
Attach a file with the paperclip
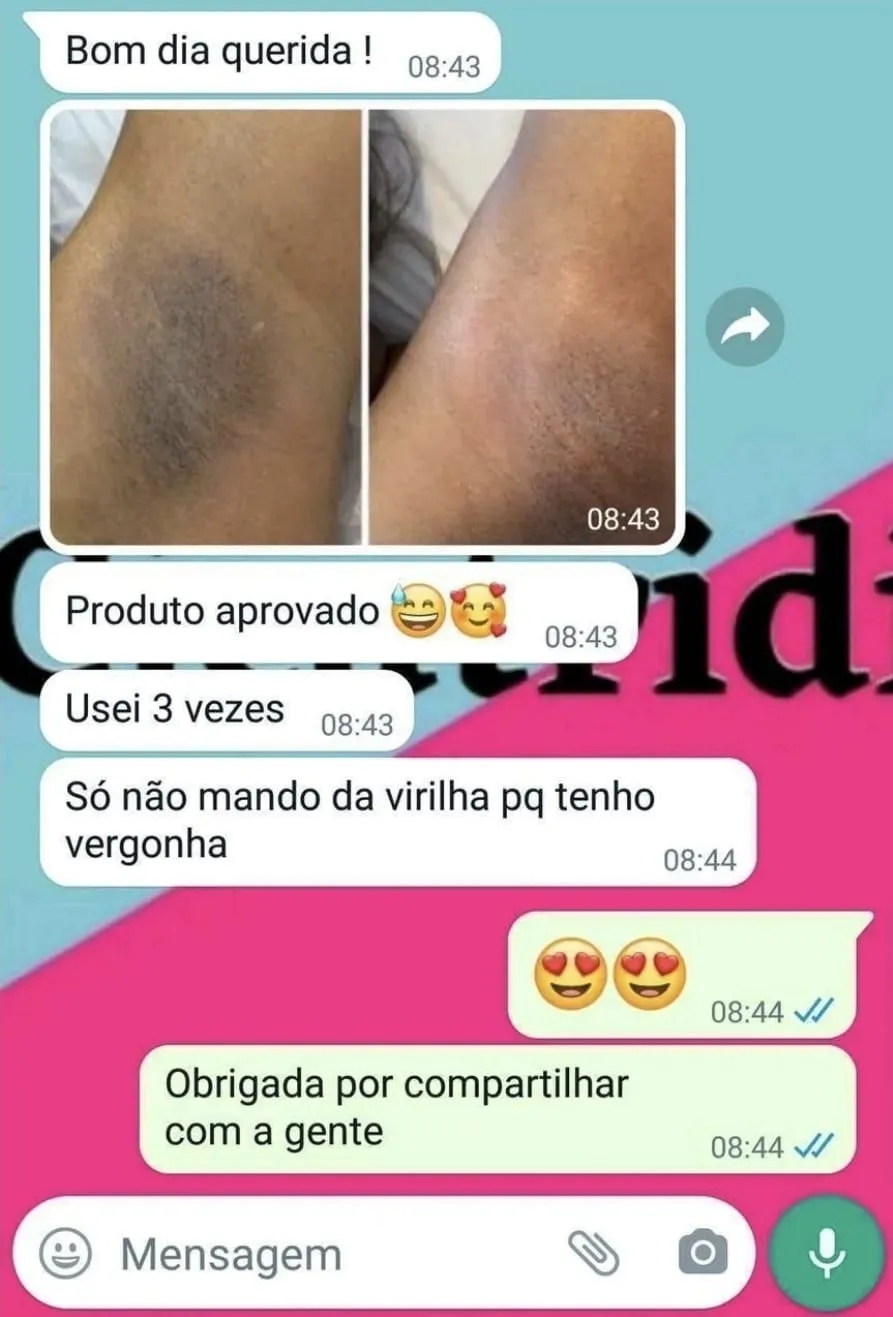pos(594,1252)
